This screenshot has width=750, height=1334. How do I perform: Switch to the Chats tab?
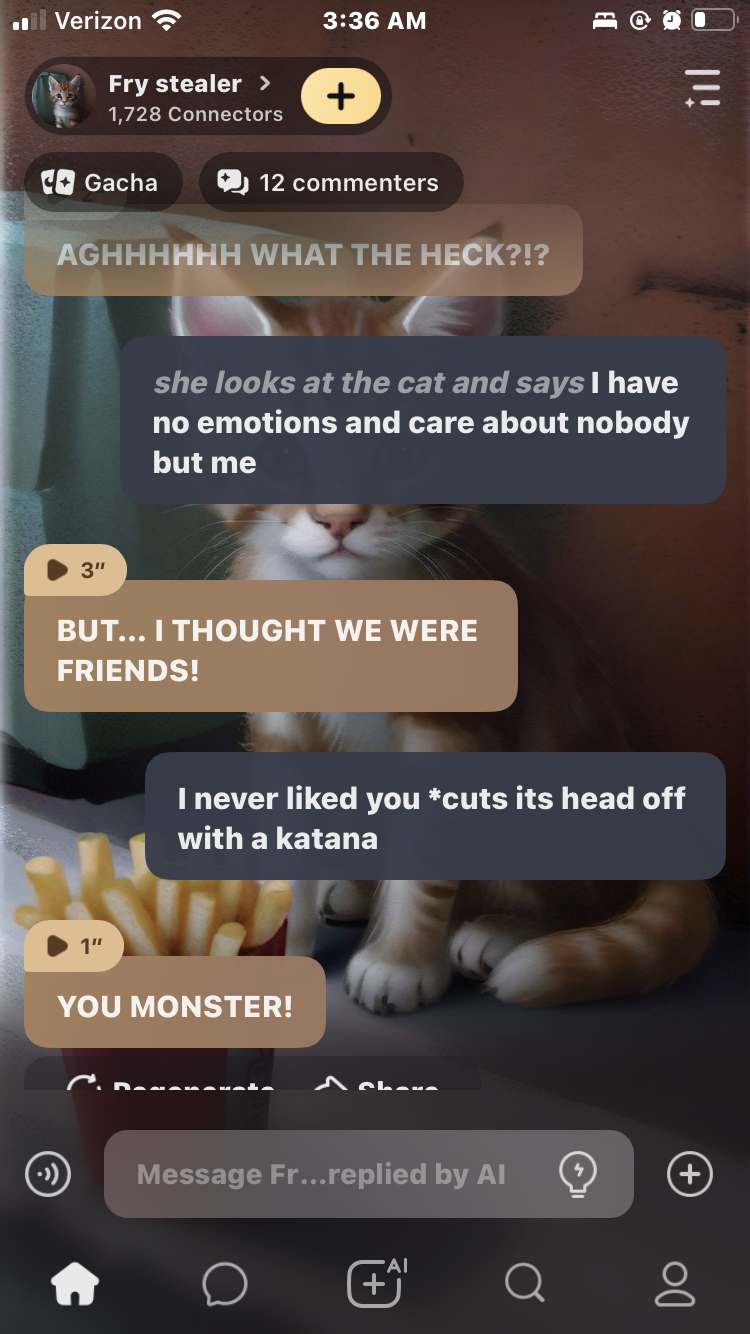pos(225,1283)
